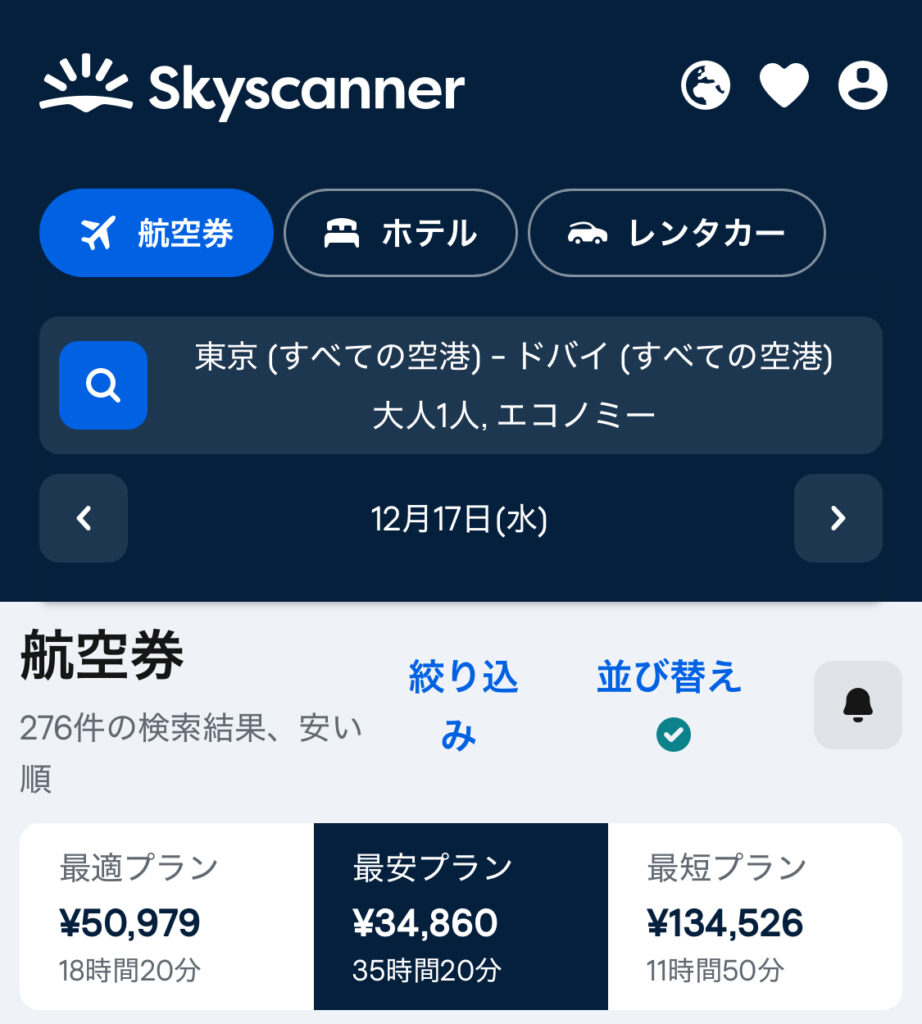The height and width of the screenshot is (1024, 922).
Task: Select the 航空券 flights tab
Action: pyautogui.click(x=156, y=233)
